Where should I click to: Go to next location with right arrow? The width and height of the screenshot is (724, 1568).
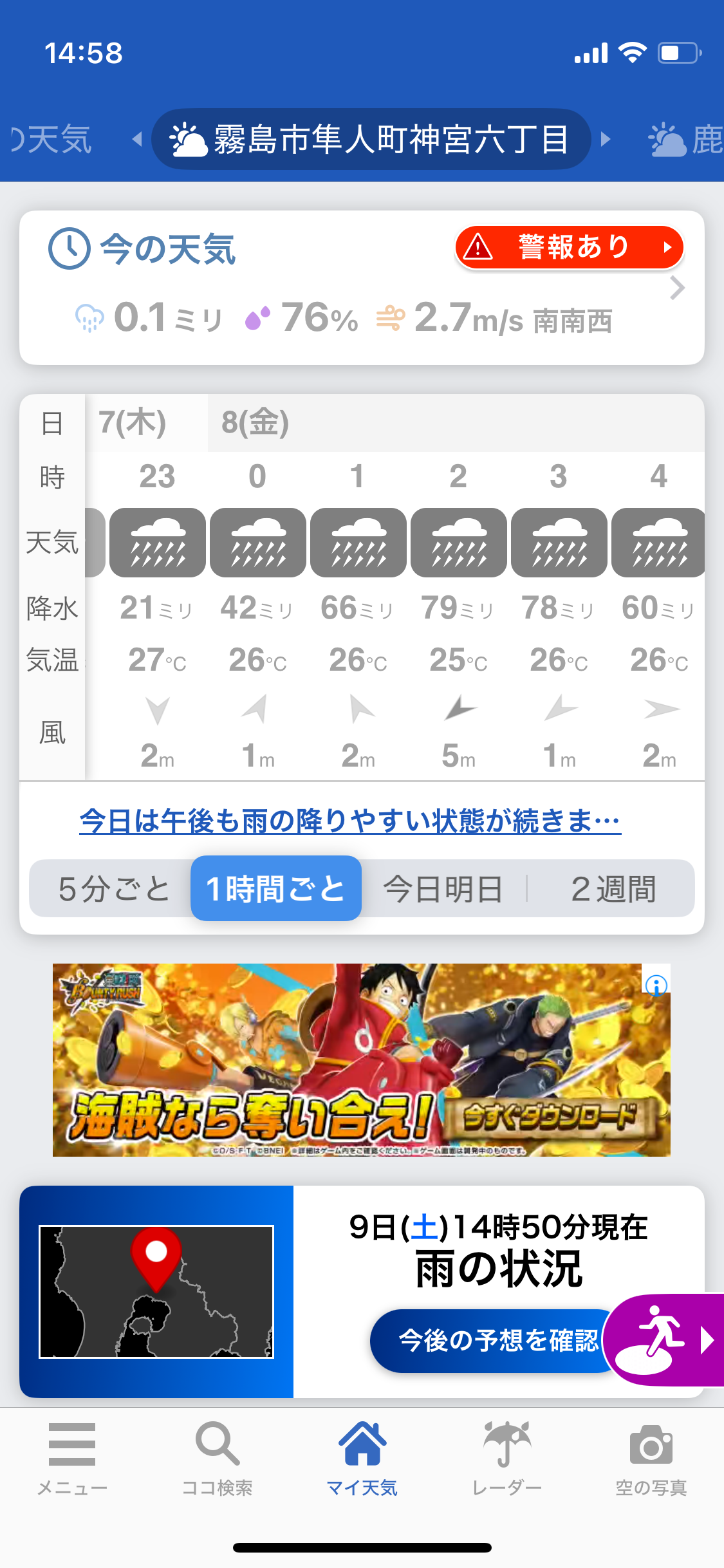[605, 139]
